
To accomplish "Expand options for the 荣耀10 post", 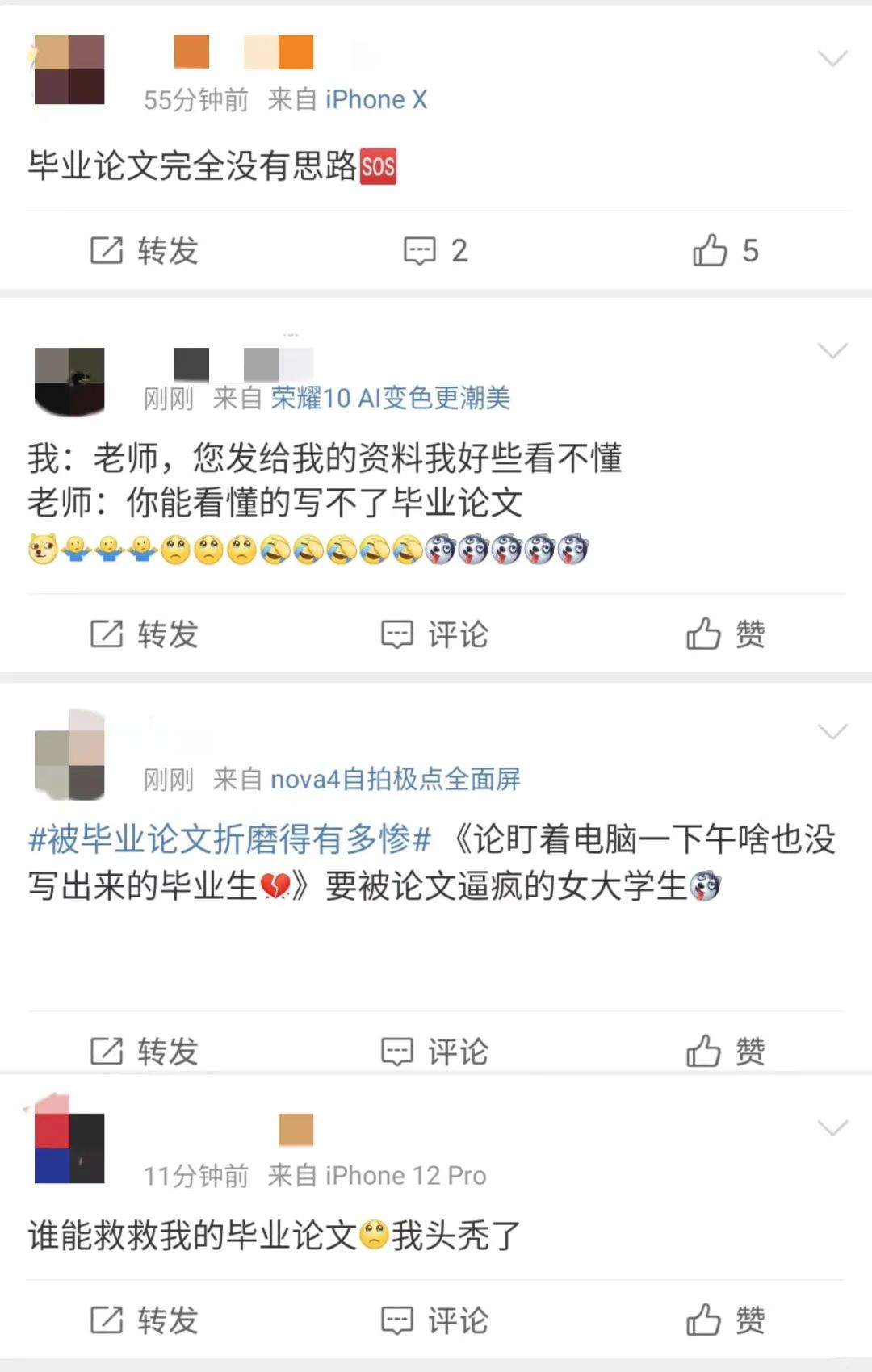I will [832, 350].
